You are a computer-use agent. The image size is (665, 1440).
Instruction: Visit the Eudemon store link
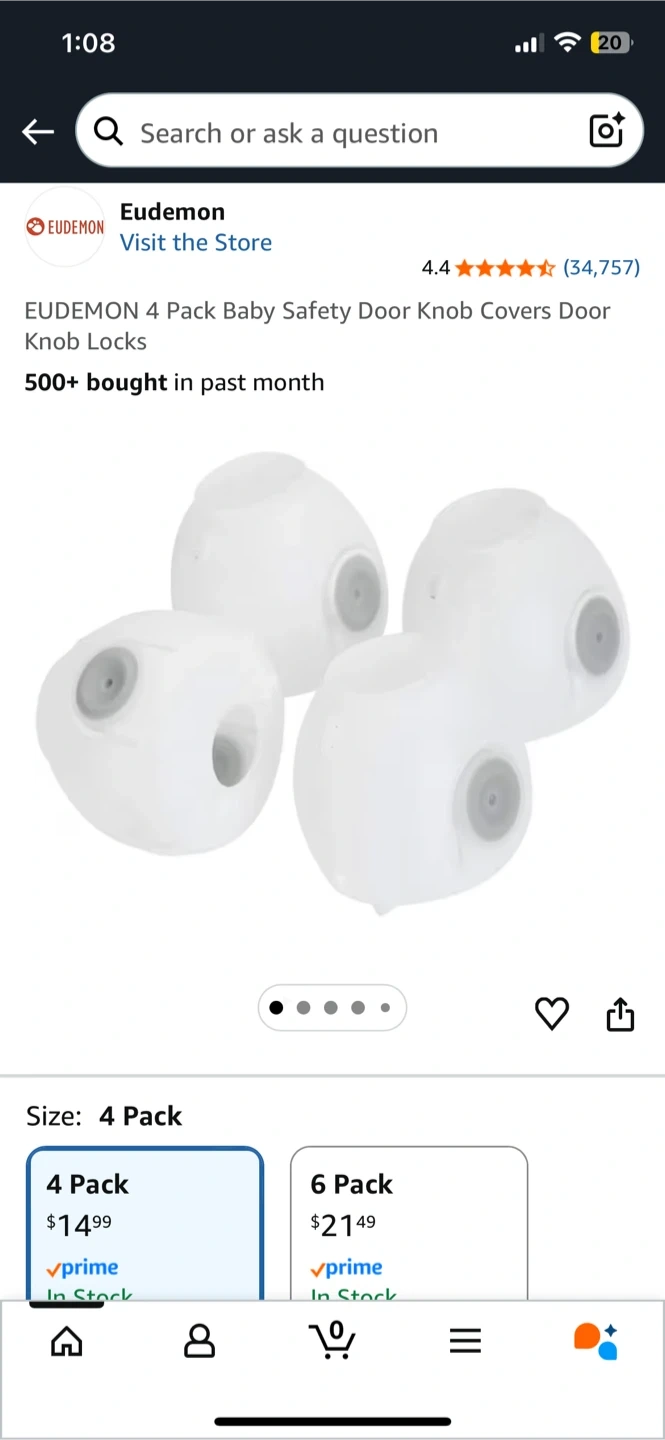(196, 243)
